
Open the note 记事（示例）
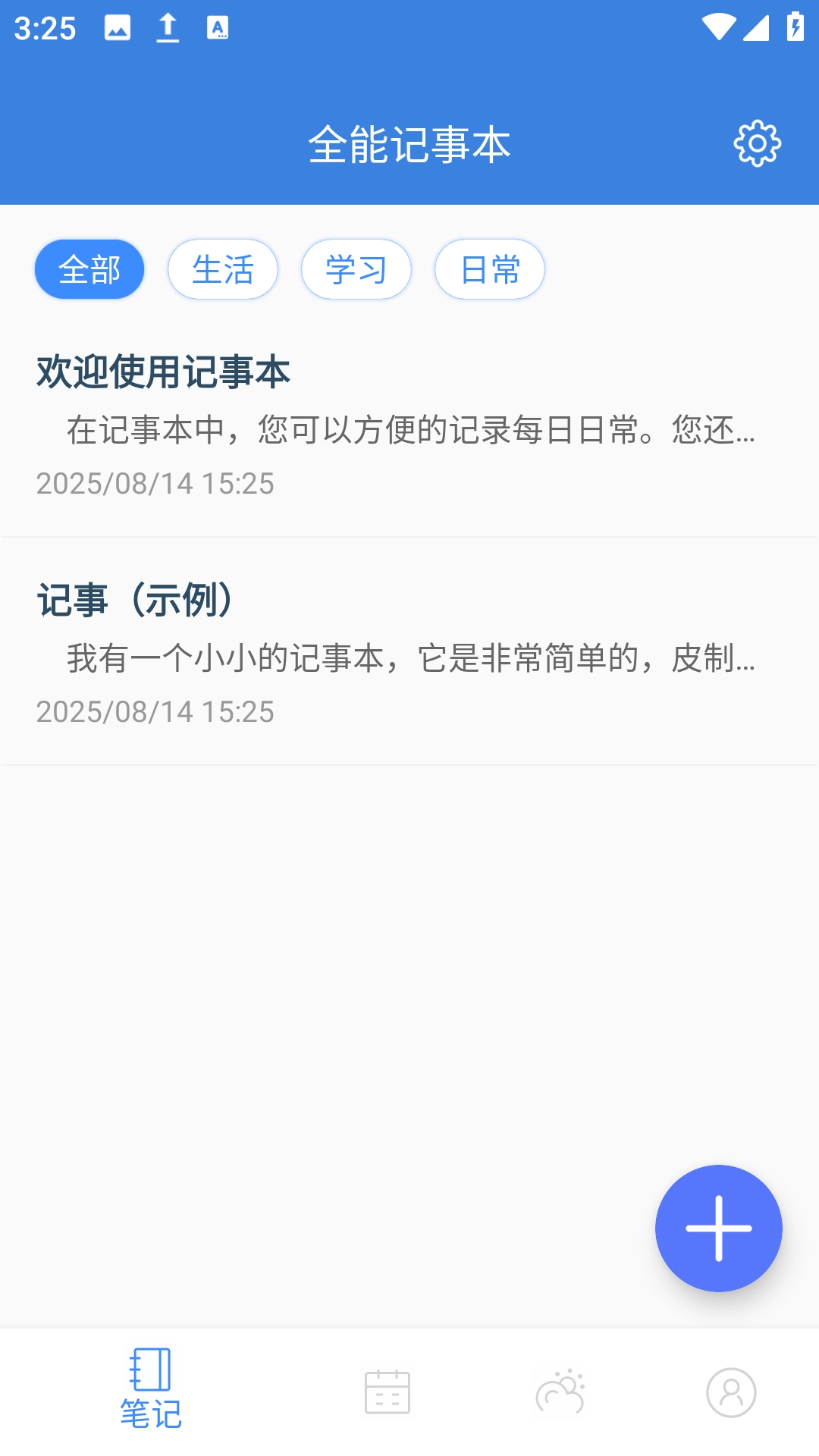click(409, 652)
